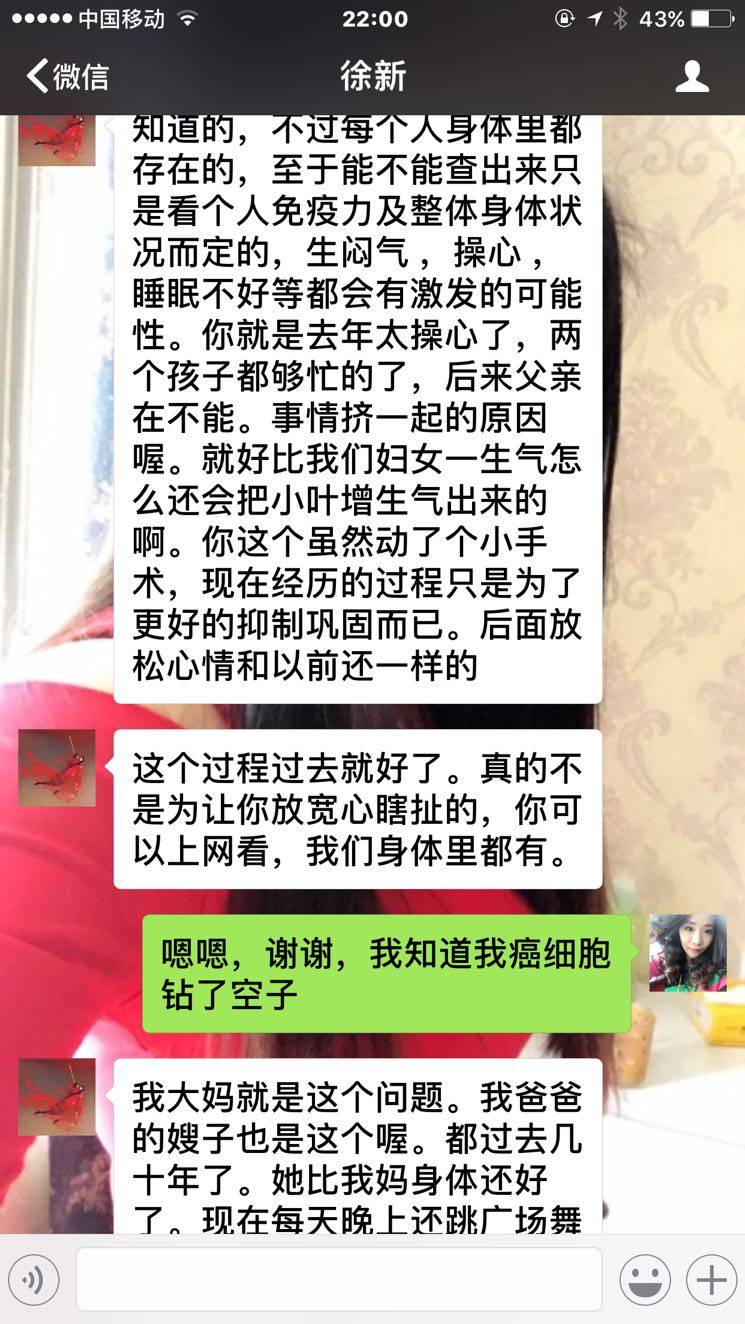Focus the message text field
Screen dimensions: 745x1324
tap(338, 1279)
